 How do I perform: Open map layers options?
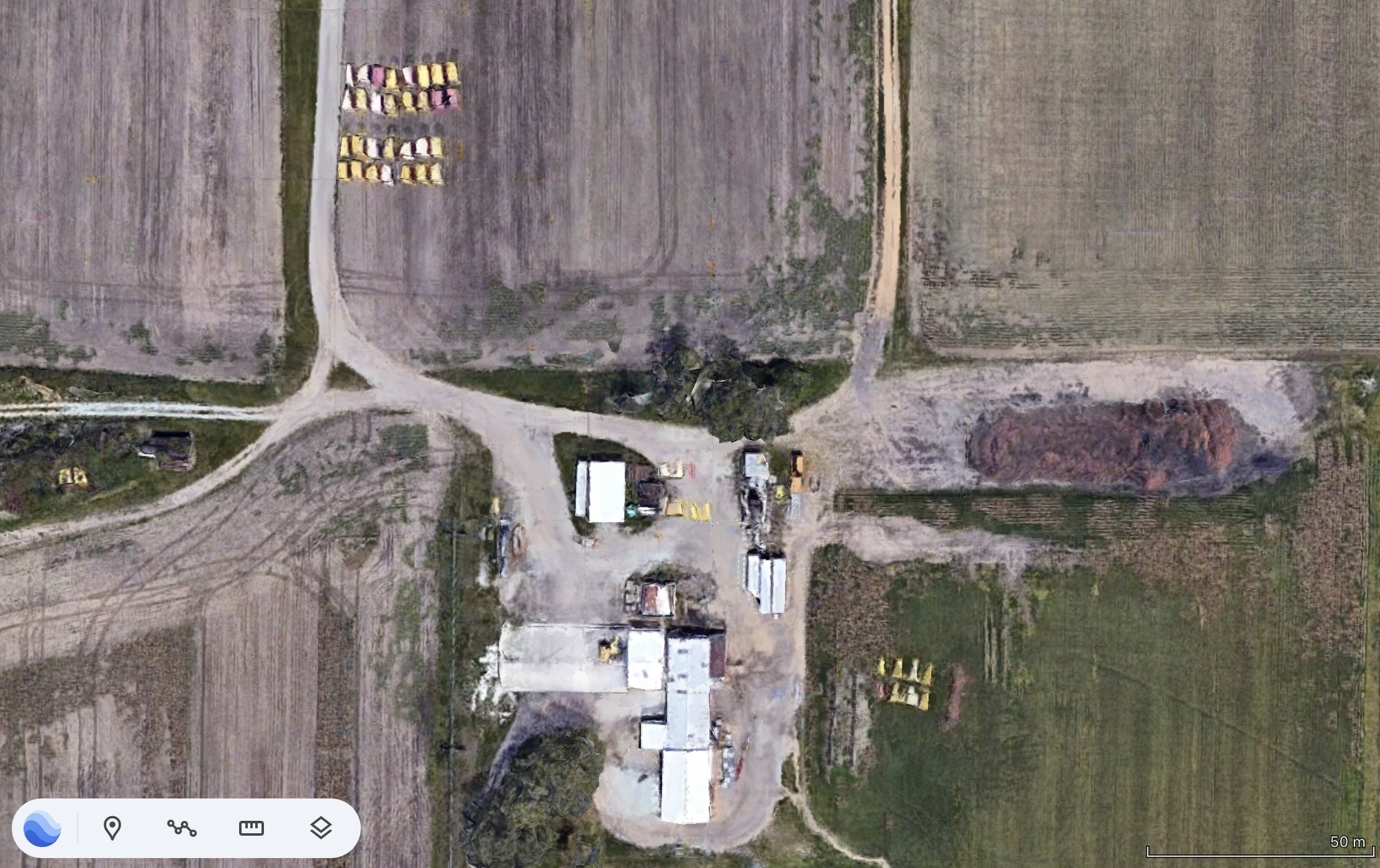(x=320, y=828)
